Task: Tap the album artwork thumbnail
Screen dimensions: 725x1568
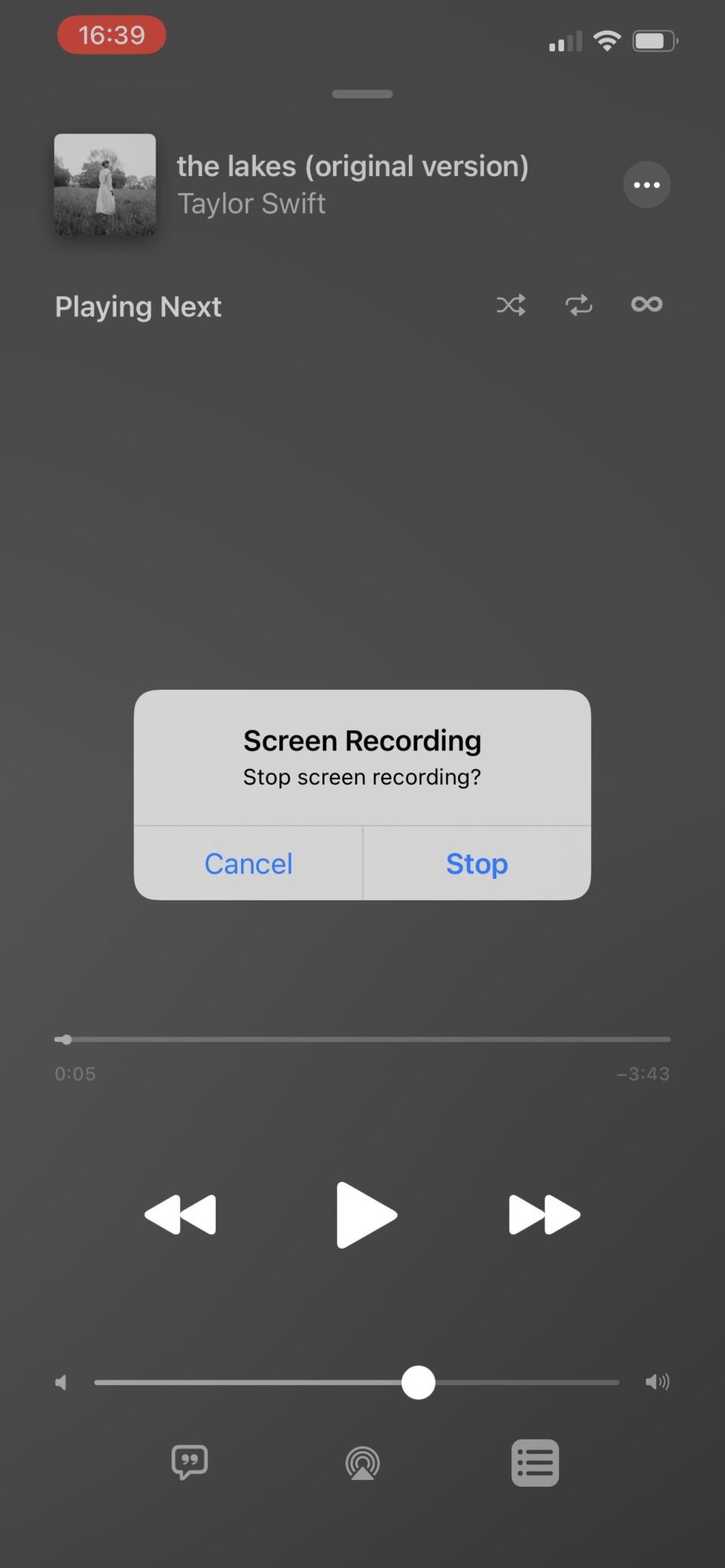Action: pos(105,185)
